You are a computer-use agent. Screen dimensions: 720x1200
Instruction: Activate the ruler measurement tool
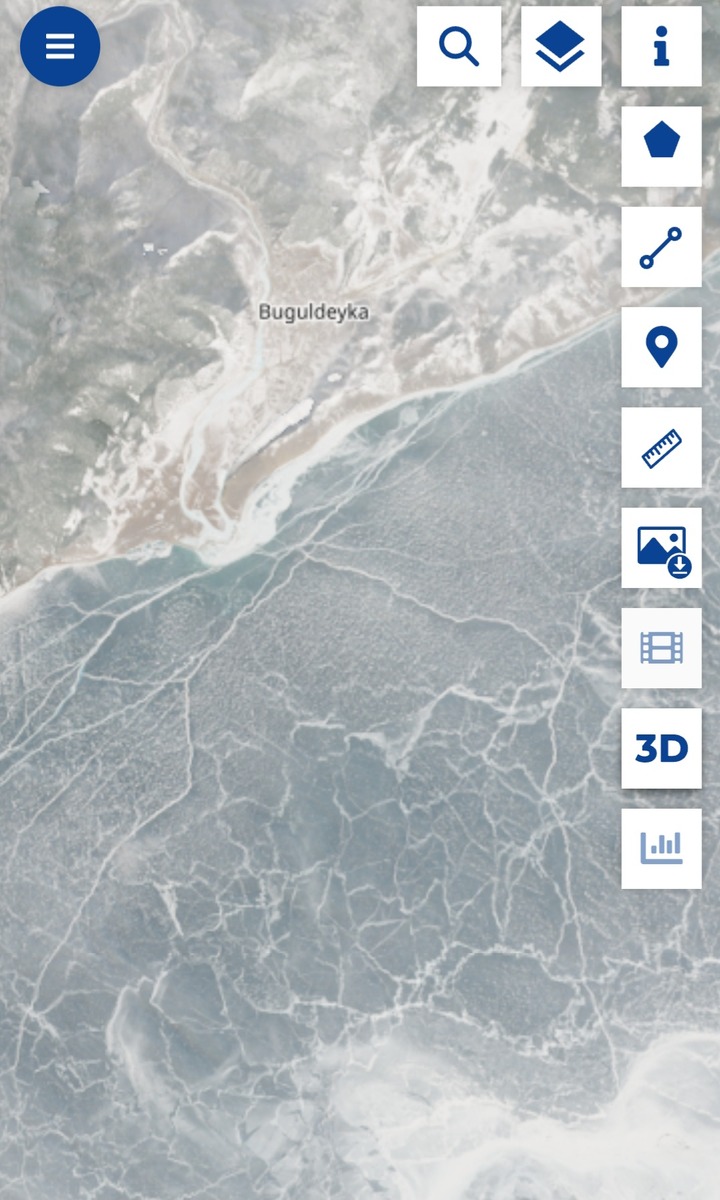tap(661, 447)
